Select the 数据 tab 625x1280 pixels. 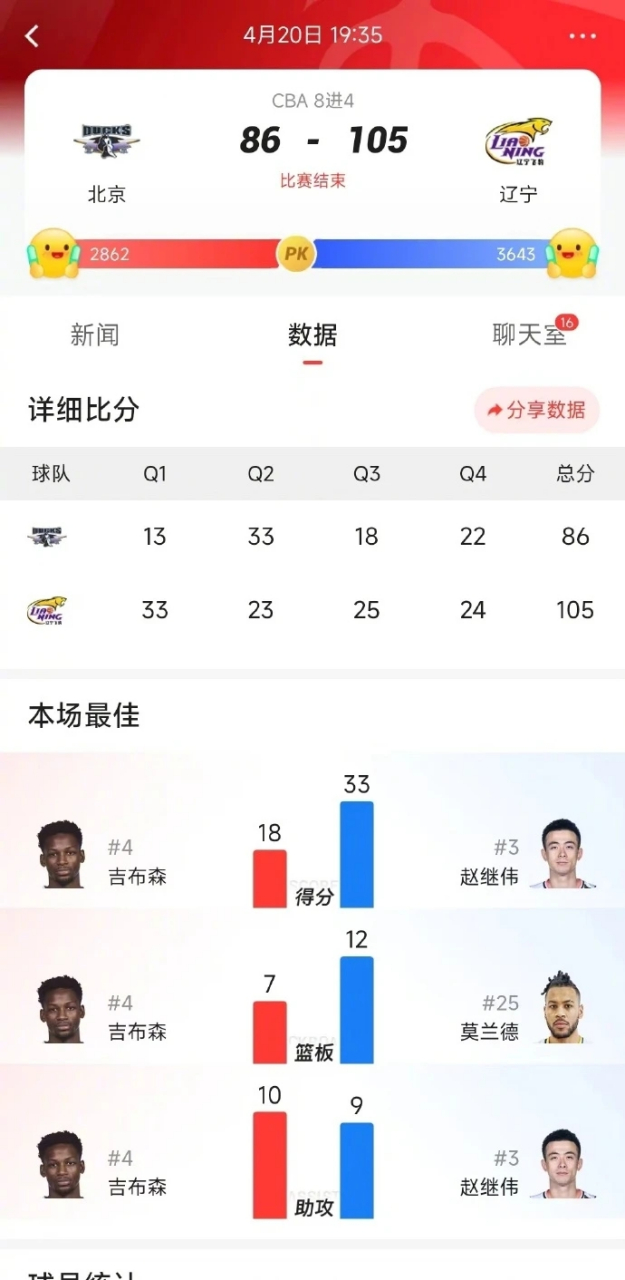(x=312, y=335)
